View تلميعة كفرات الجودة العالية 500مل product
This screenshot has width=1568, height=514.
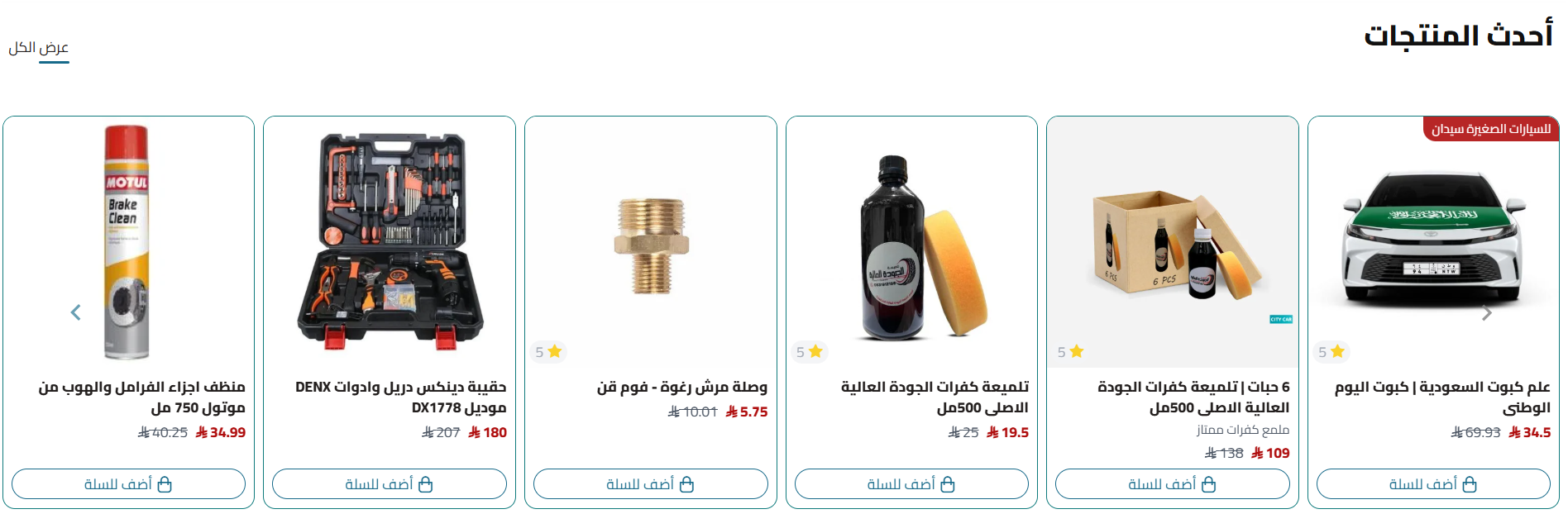pos(935,397)
